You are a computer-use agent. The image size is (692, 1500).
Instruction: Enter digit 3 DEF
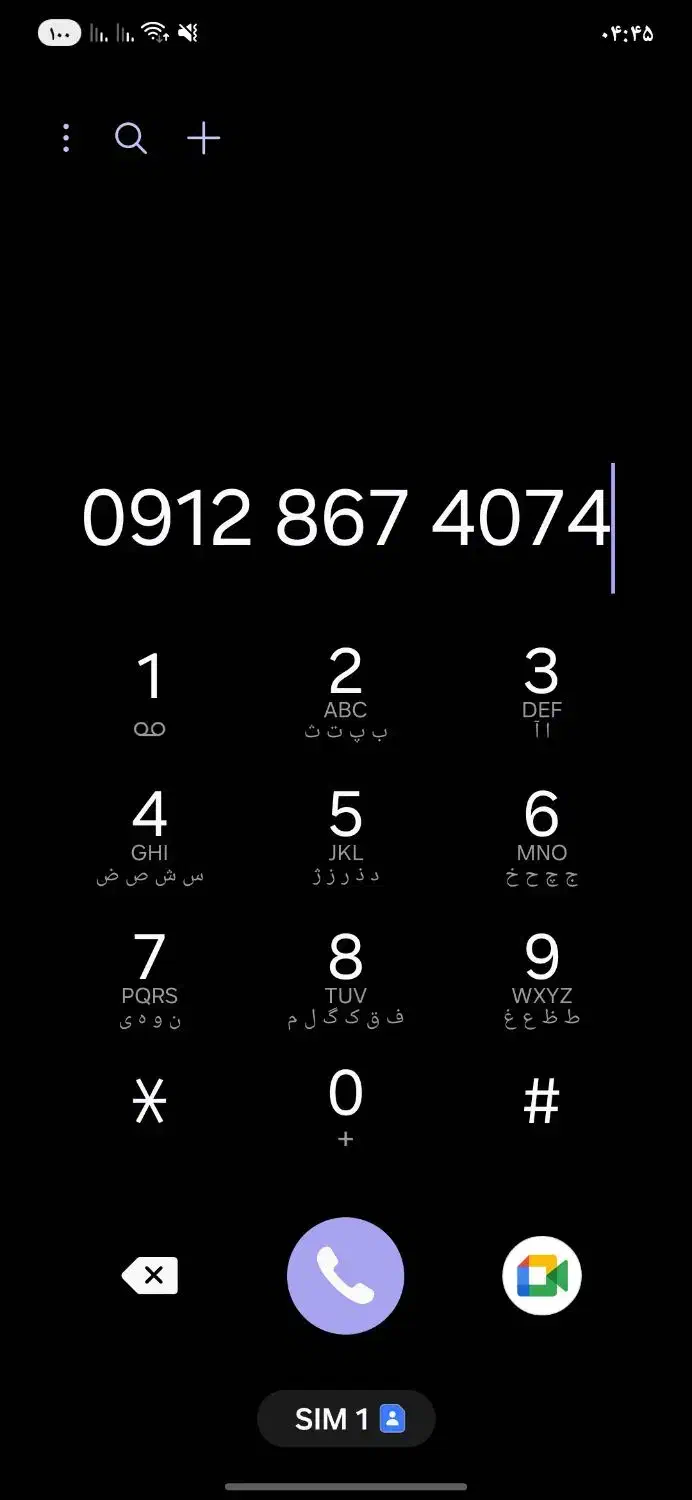(541, 692)
